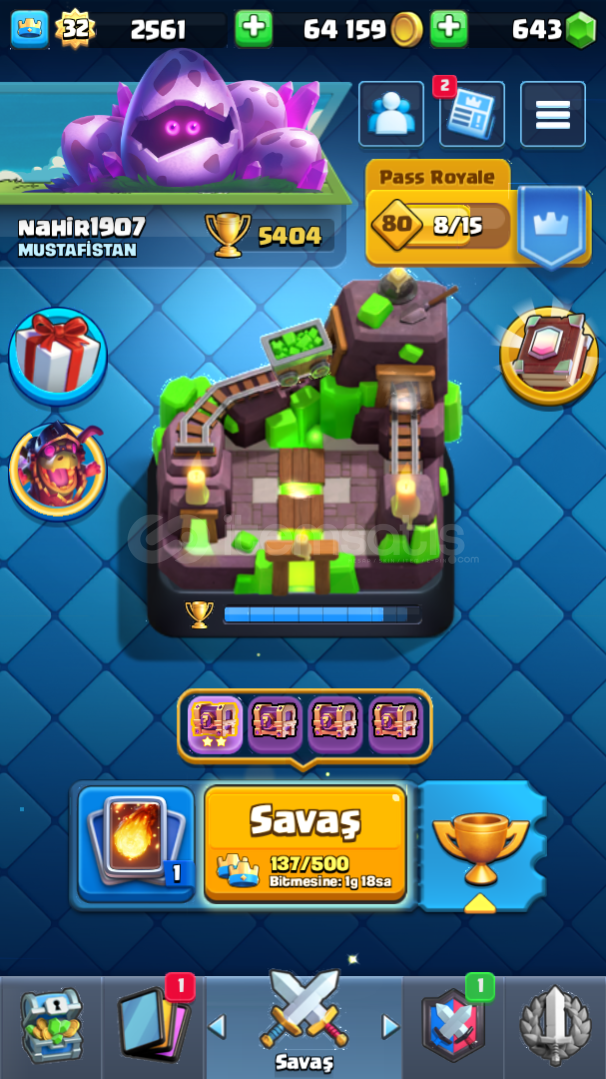This screenshot has height=1079, width=606.
Task: Open the magic book icon
Action: pyautogui.click(x=549, y=355)
